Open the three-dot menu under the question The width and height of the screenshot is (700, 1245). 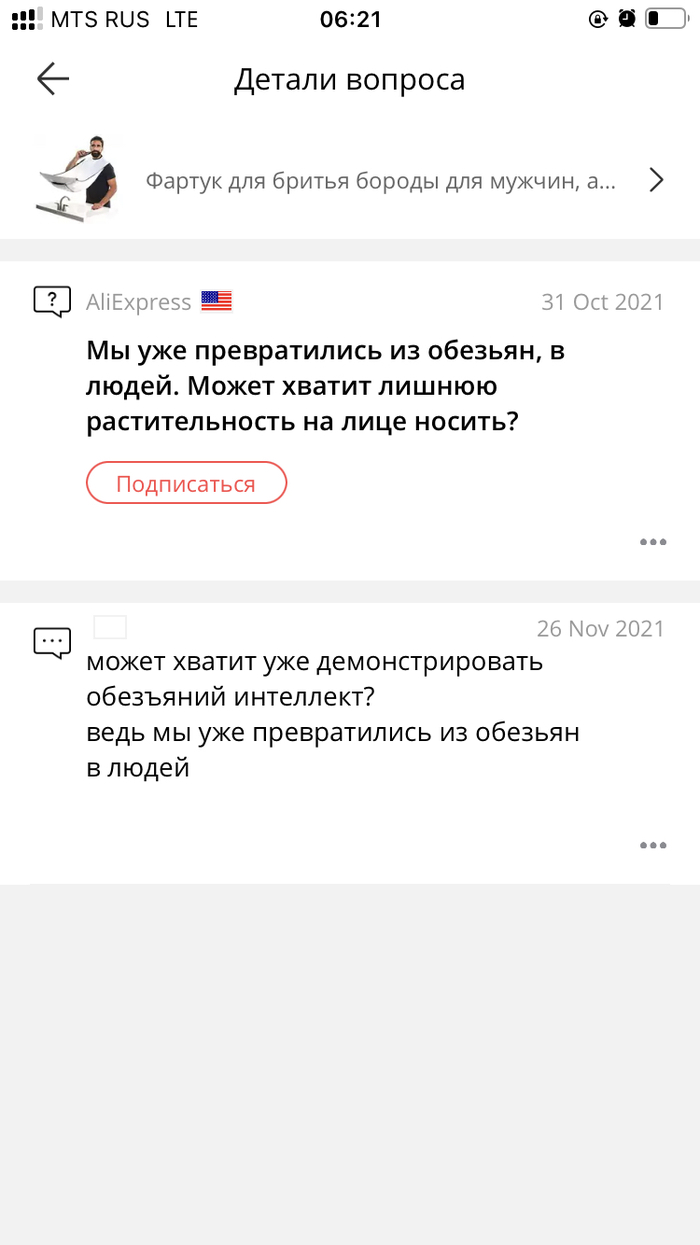[x=652, y=542]
